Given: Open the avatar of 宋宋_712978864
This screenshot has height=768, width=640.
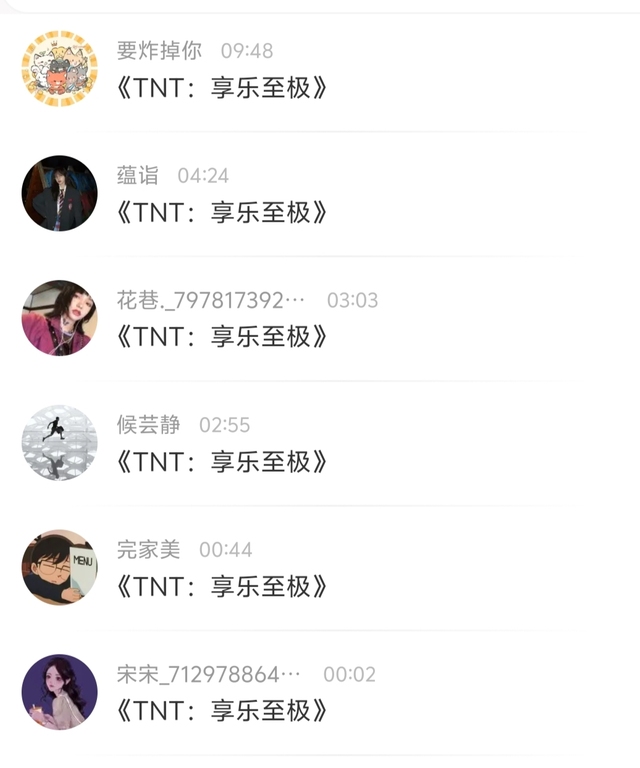Looking at the screenshot, I should click(x=59, y=692).
